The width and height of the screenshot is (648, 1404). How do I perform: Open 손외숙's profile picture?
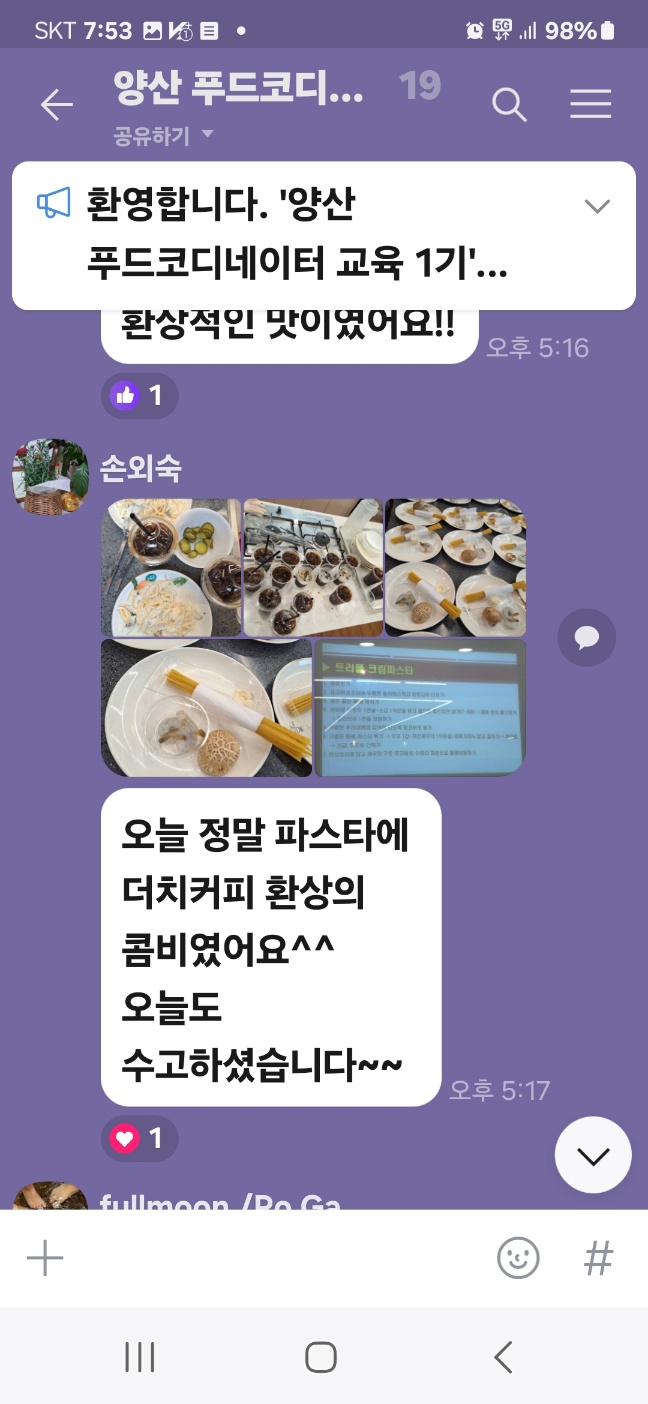pos(50,477)
